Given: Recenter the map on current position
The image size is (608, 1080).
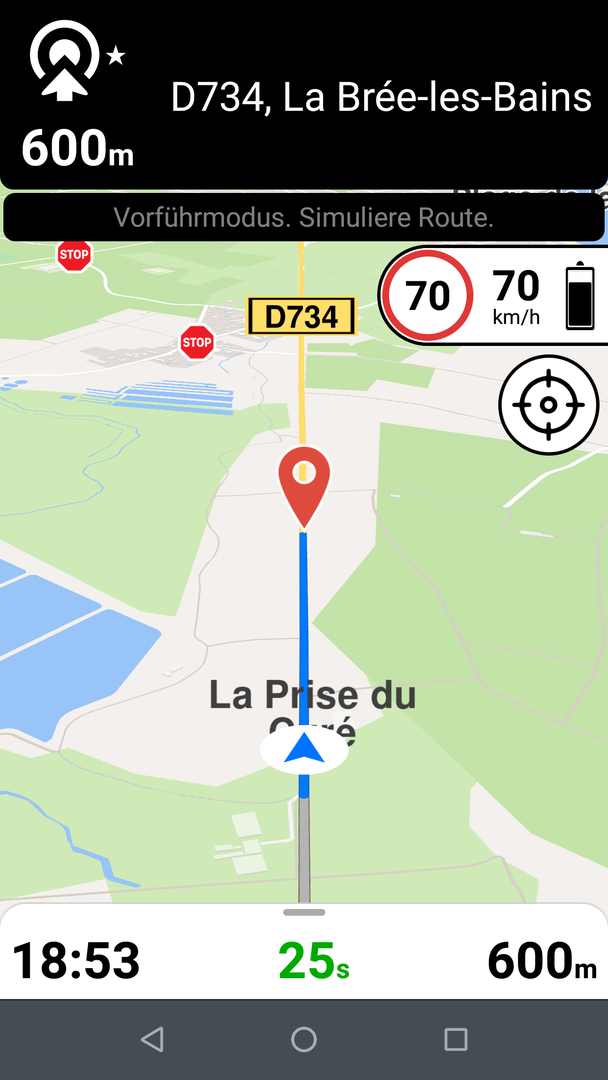Looking at the screenshot, I should pyautogui.click(x=548, y=405).
